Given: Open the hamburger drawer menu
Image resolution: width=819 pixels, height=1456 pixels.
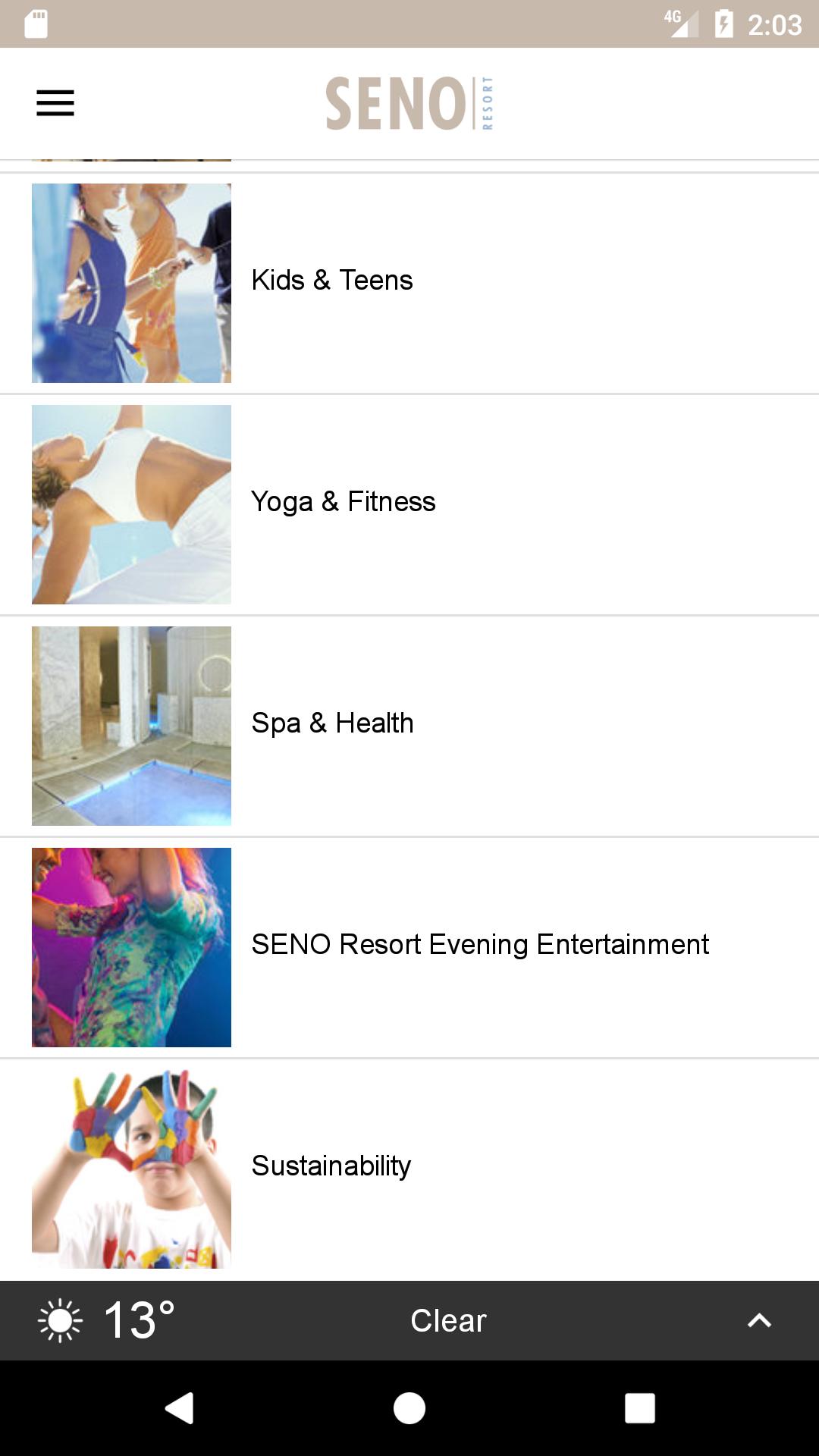Looking at the screenshot, I should point(55,103).
